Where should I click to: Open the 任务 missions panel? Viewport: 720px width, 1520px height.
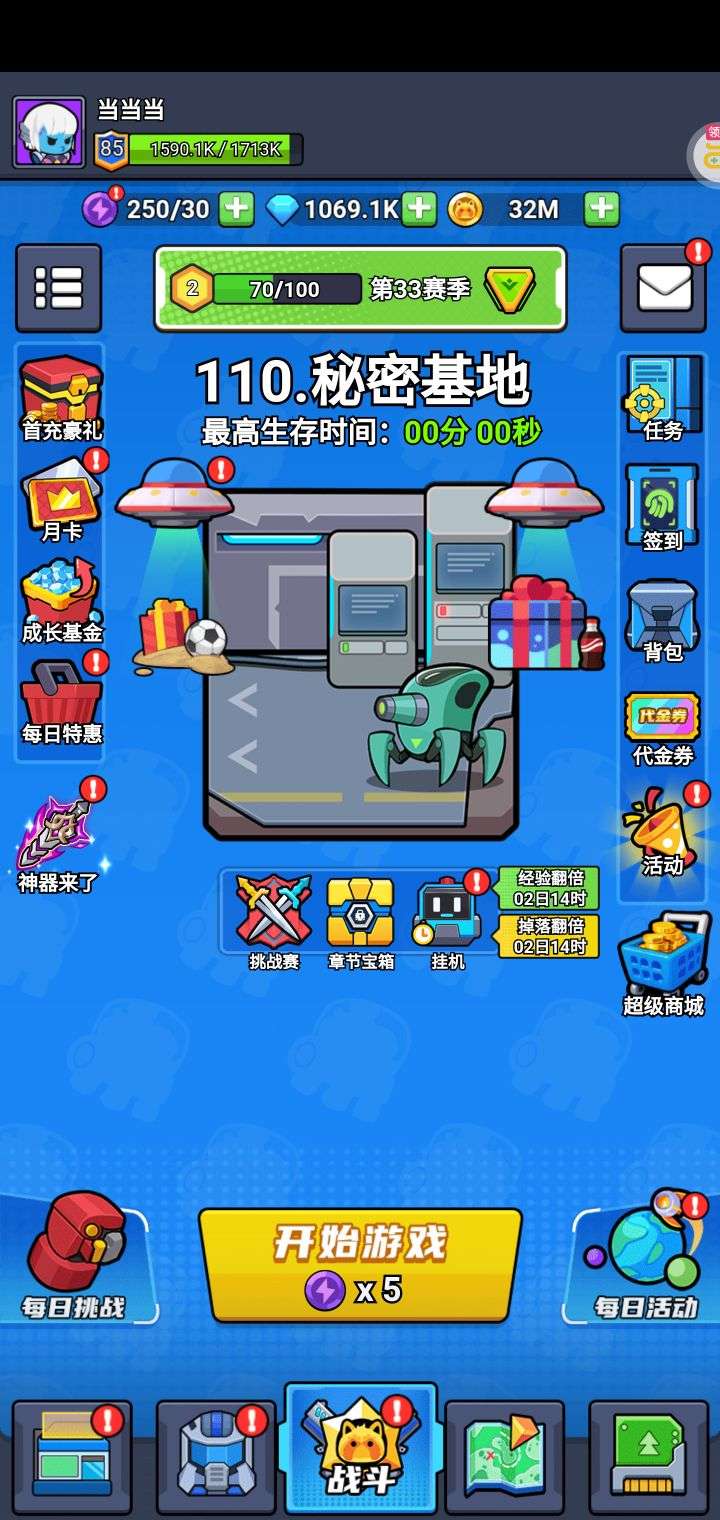click(663, 399)
